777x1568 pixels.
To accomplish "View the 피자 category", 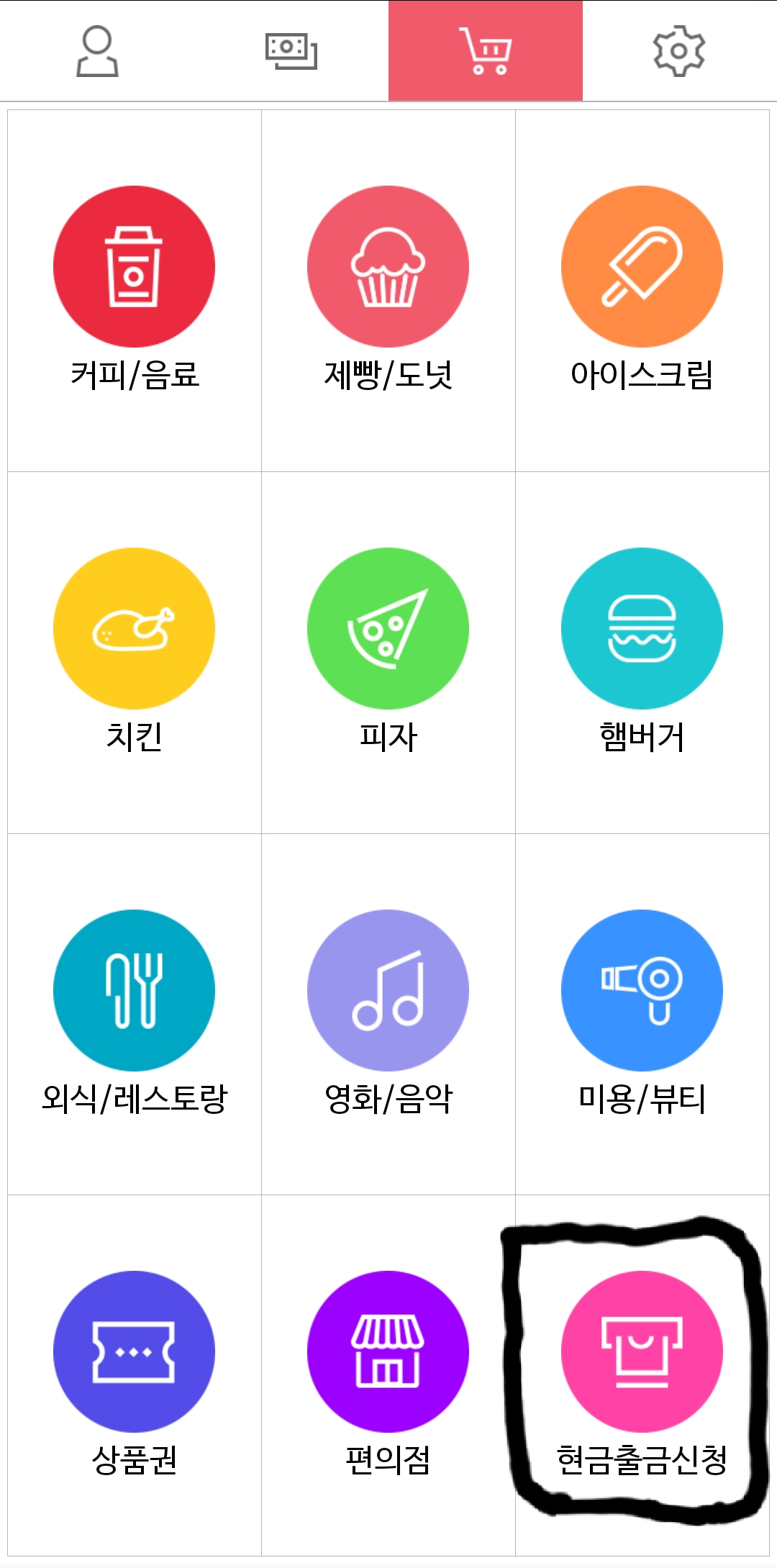I will 388,653.
